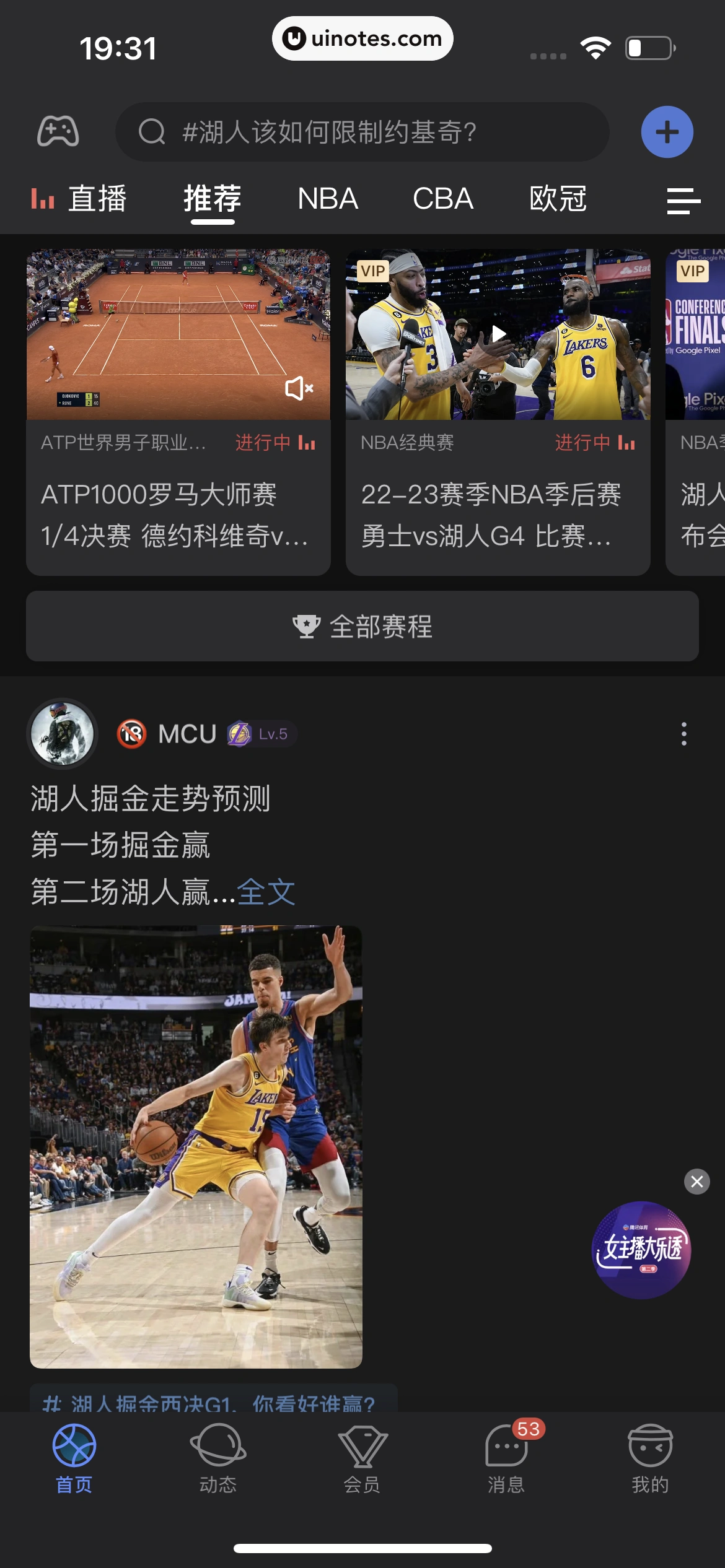Open the 欧冠 tab
725x1568 pixels.
pyautogui.click(x=558, y=199)
